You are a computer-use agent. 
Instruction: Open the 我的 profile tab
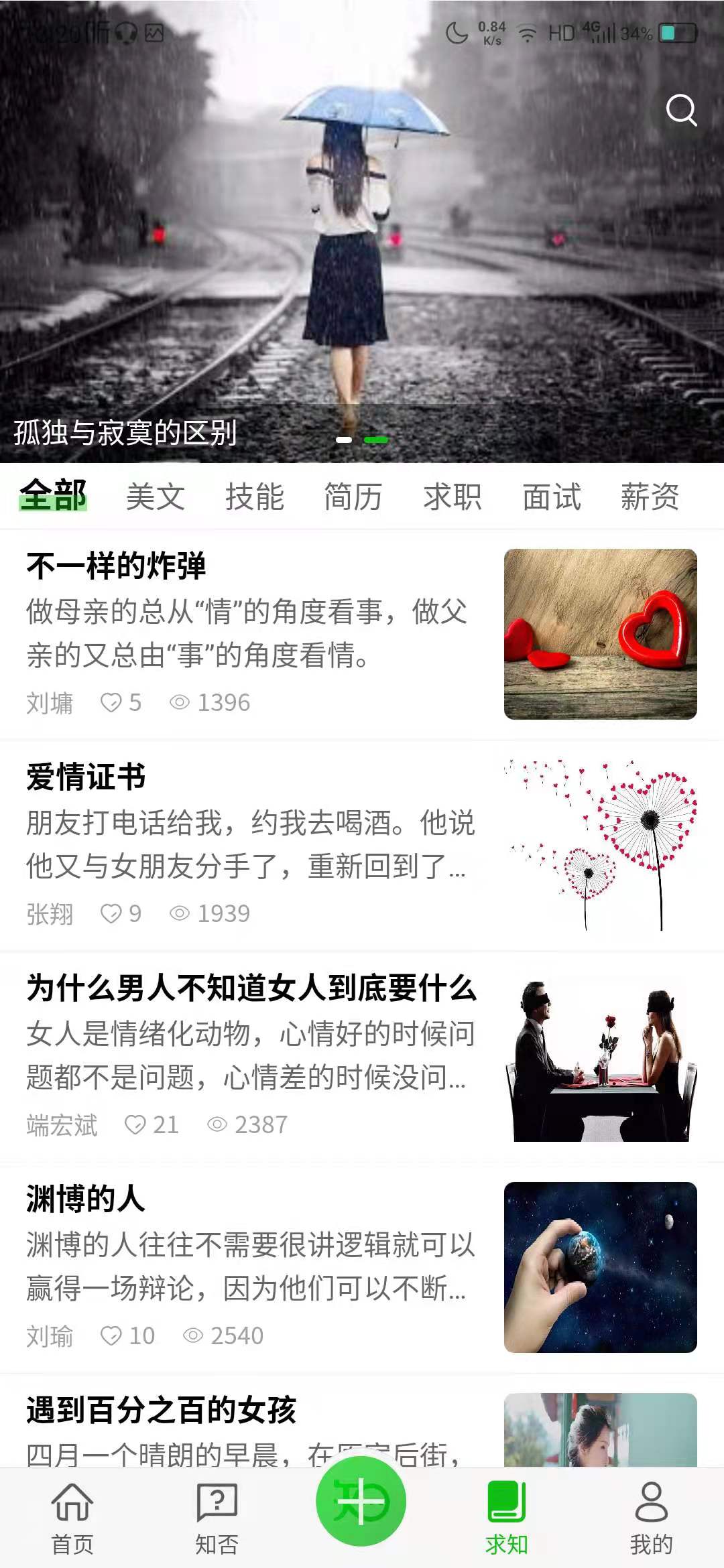652,1518
